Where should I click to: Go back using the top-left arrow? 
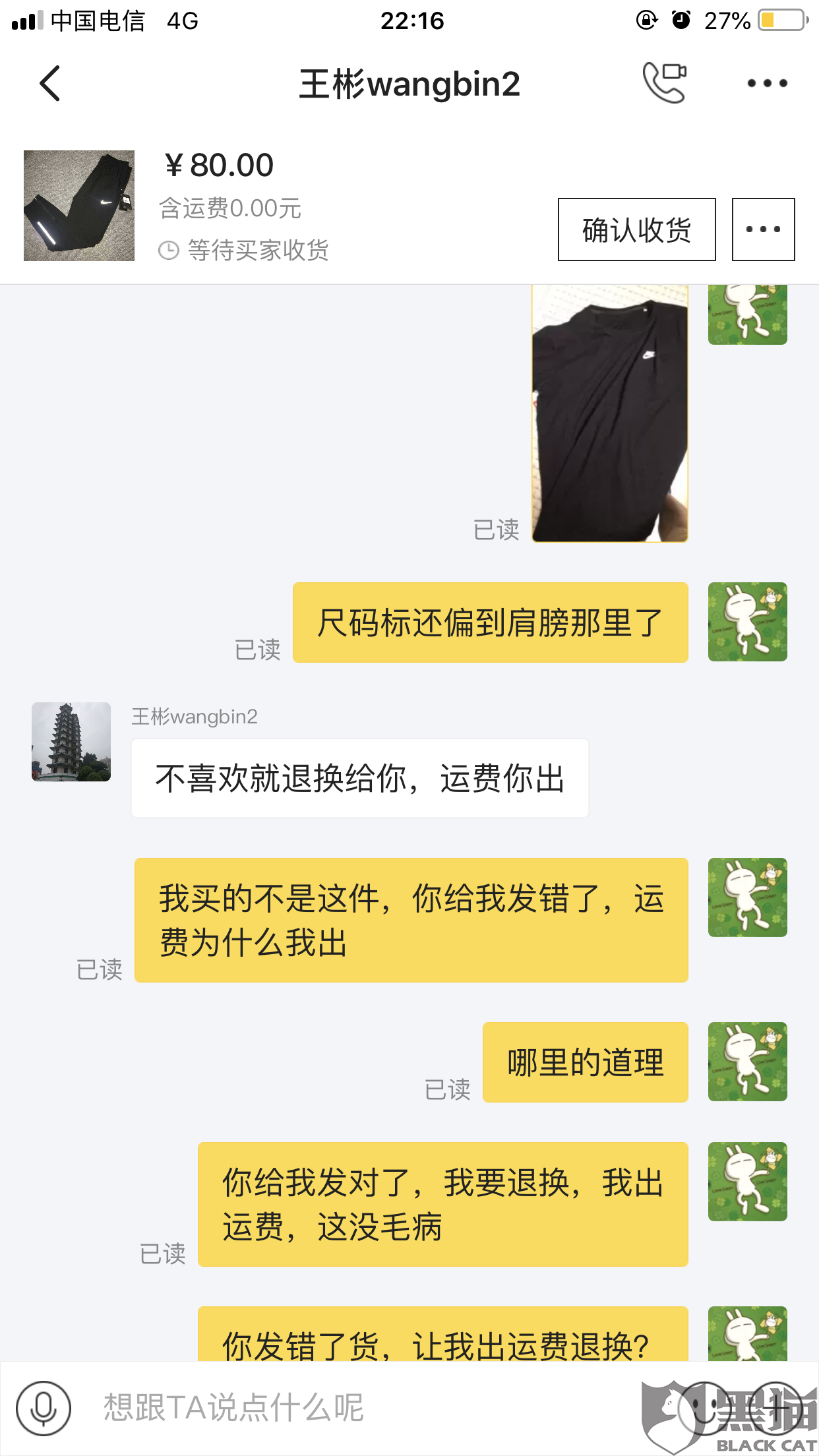(50, 83)
